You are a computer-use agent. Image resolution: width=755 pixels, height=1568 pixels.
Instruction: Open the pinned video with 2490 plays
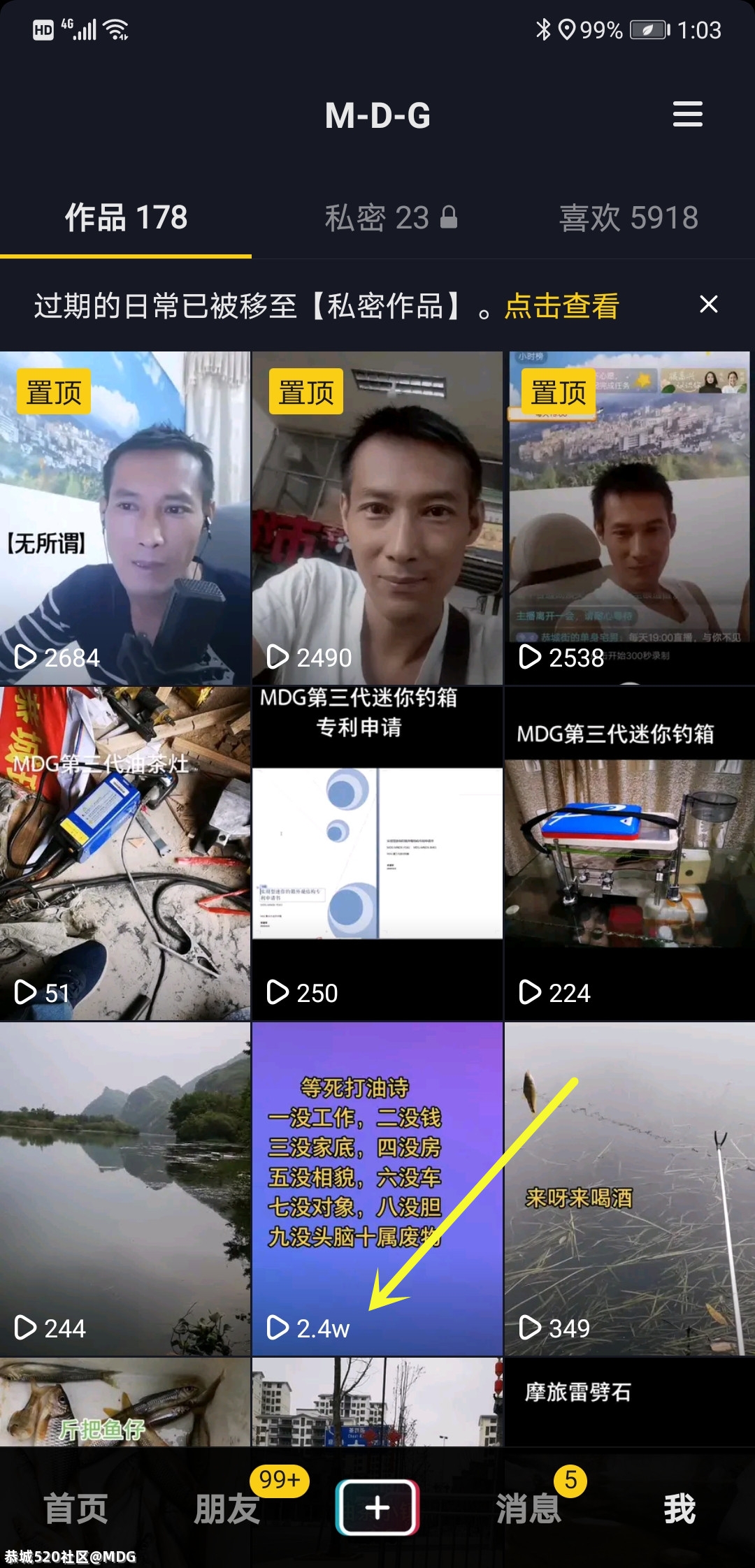377,517
